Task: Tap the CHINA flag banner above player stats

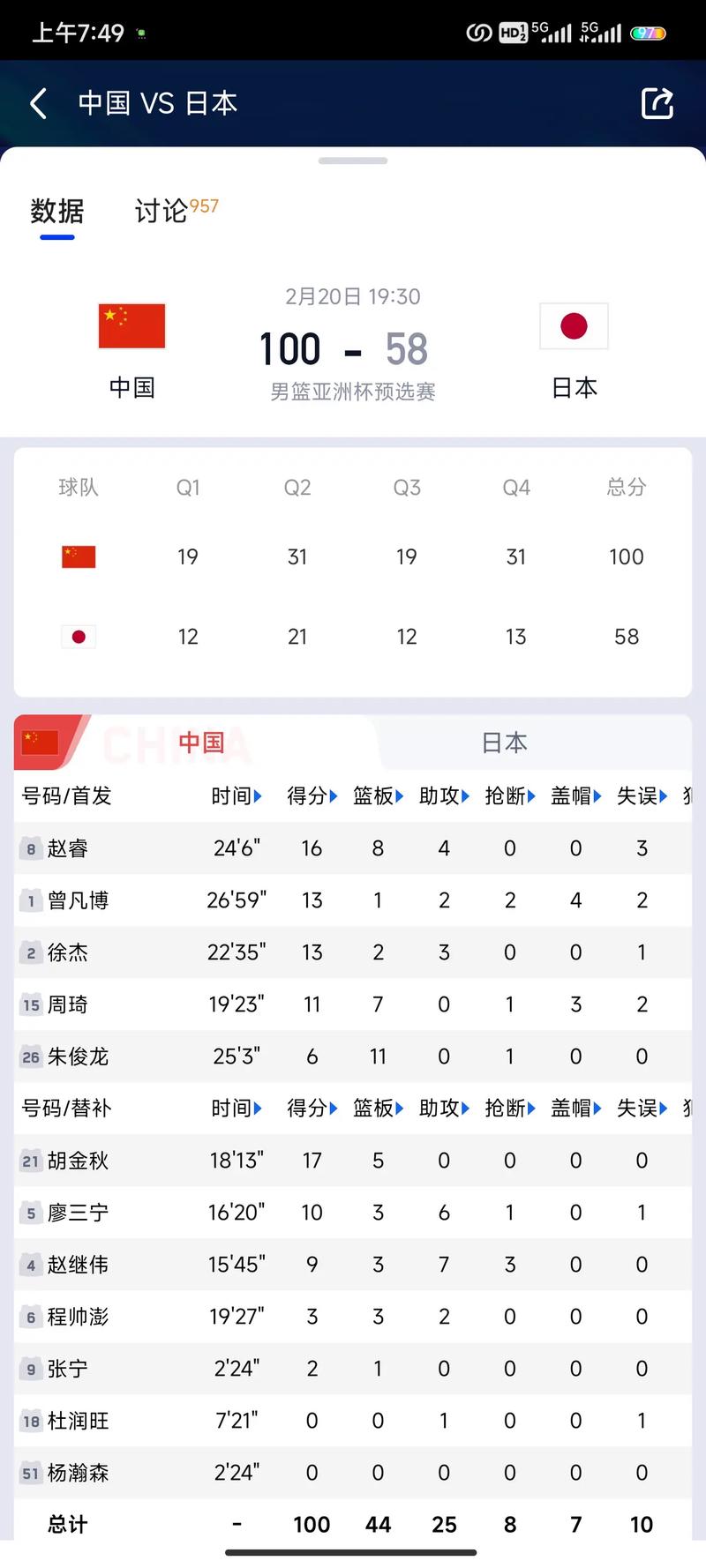Action: pos(40,743)
